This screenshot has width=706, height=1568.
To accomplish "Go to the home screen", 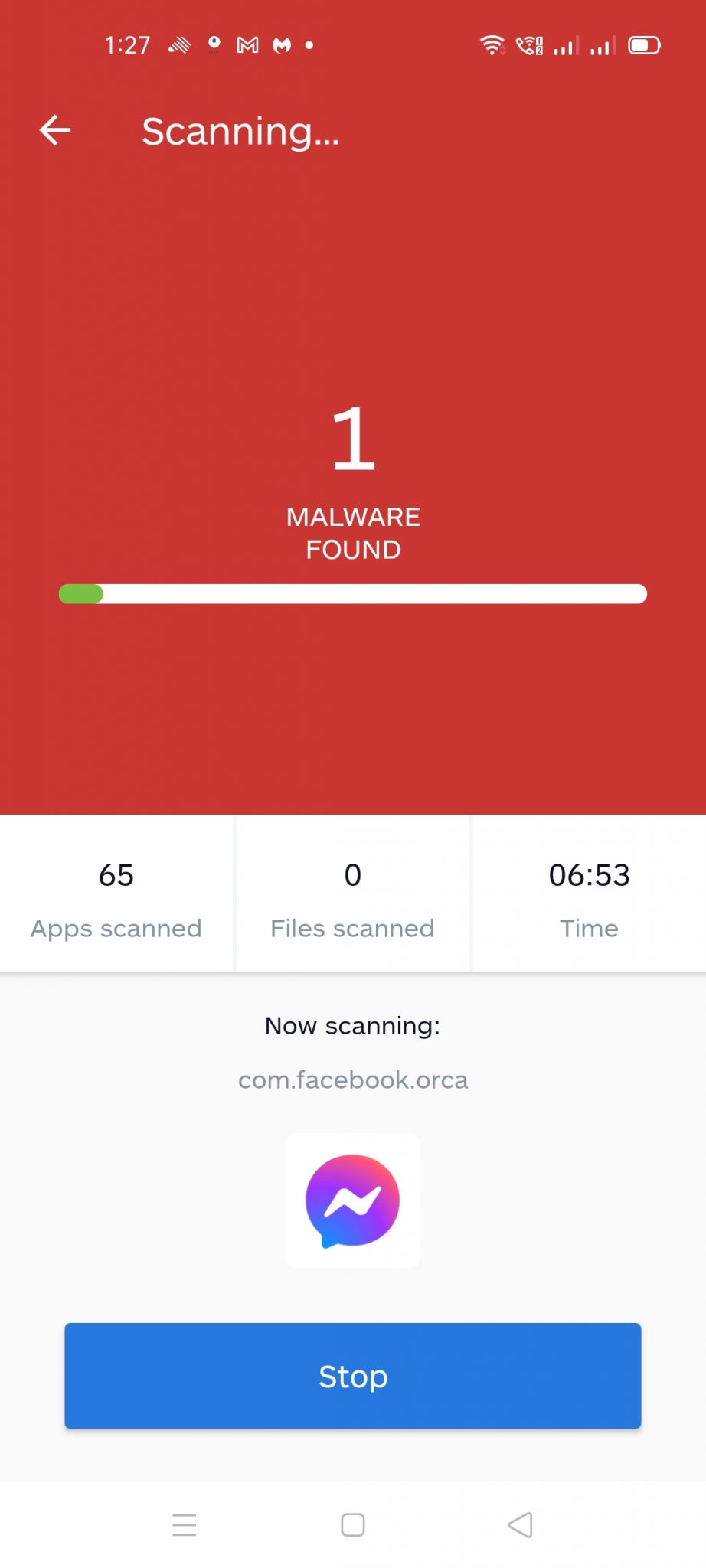I will coord(352,1524).
